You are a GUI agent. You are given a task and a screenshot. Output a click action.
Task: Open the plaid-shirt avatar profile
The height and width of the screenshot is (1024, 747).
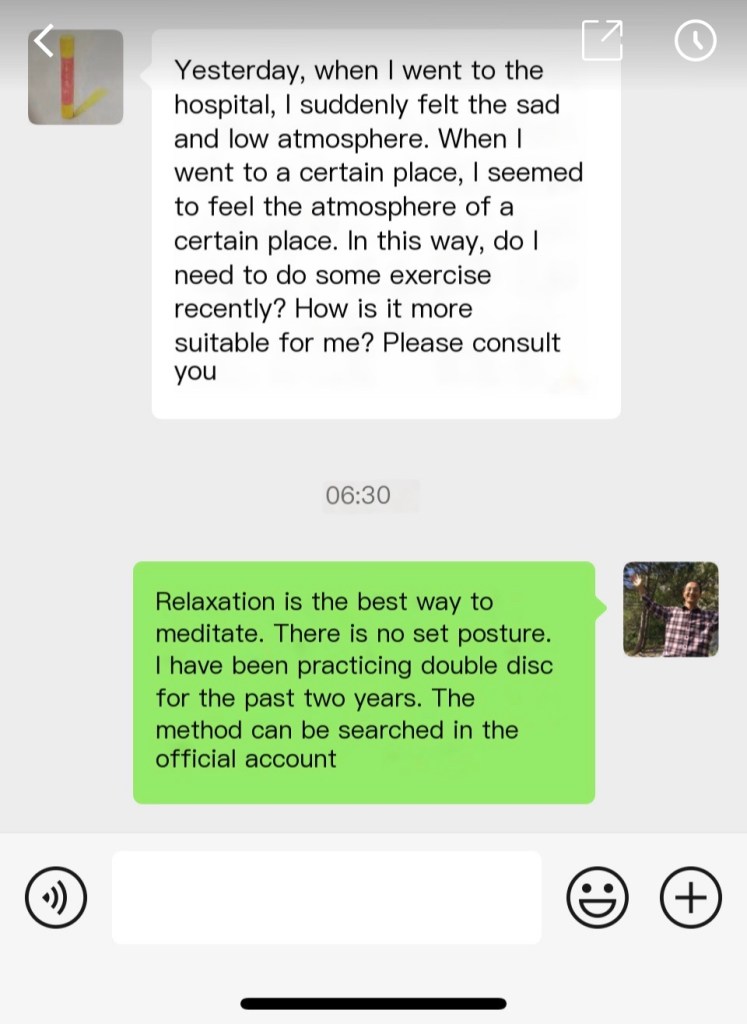670,609
